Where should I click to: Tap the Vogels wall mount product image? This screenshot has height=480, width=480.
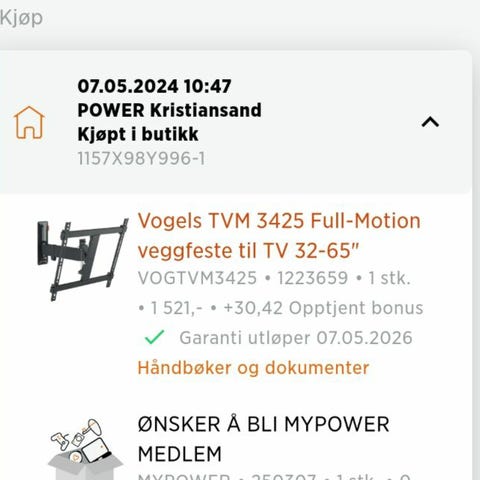tap(82, 259)
